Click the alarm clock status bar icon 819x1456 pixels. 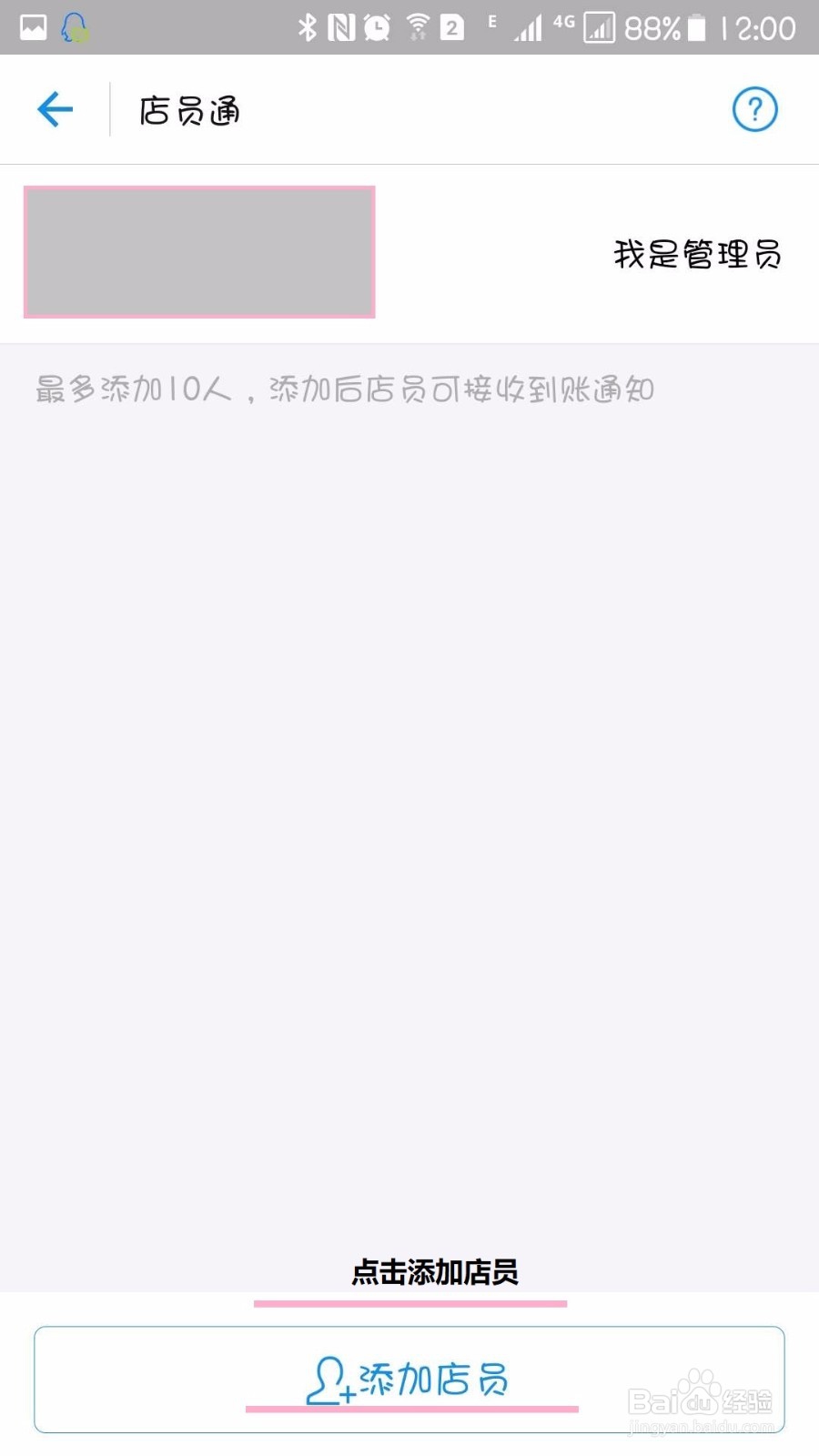377,27
